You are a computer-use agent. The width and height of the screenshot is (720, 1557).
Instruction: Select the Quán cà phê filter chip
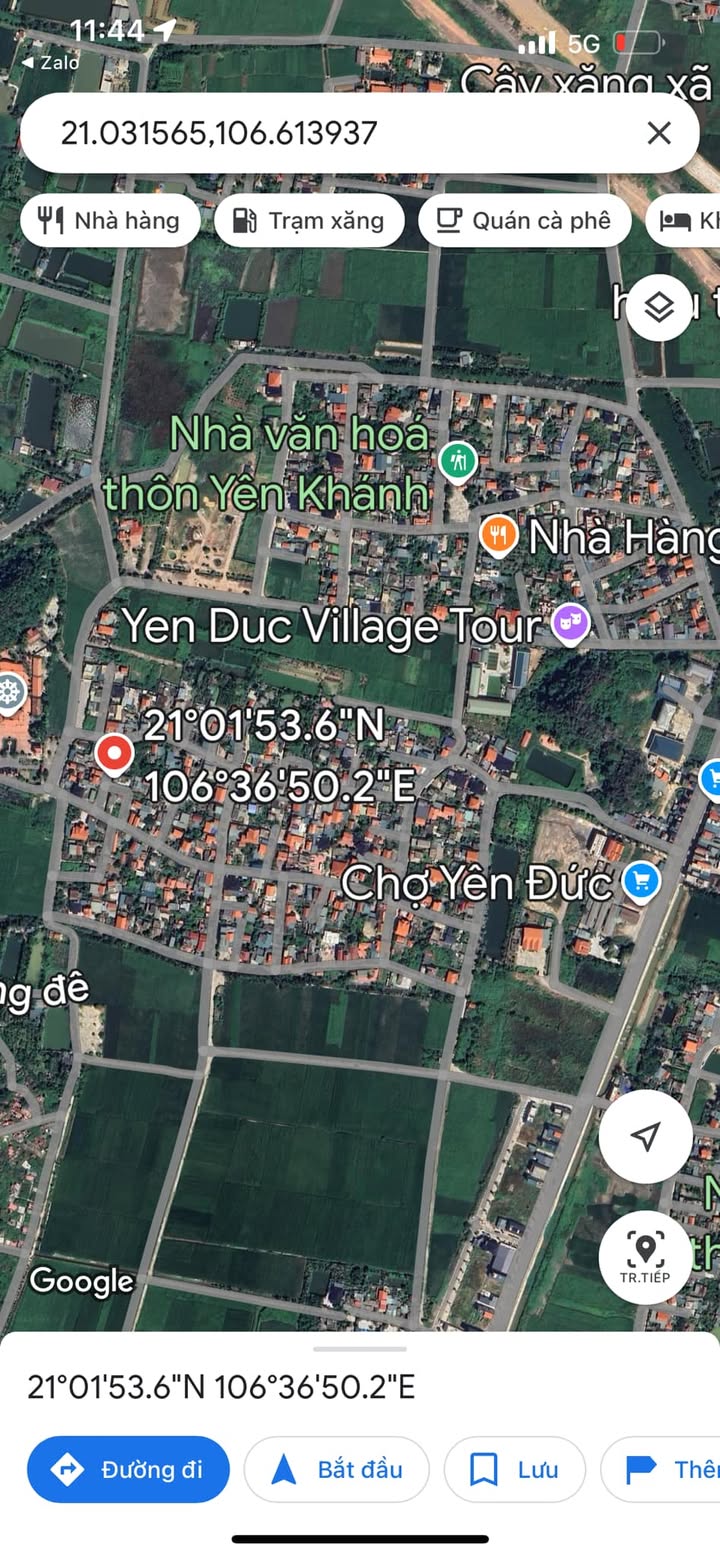pyautogui.click(x=525, y=220)
